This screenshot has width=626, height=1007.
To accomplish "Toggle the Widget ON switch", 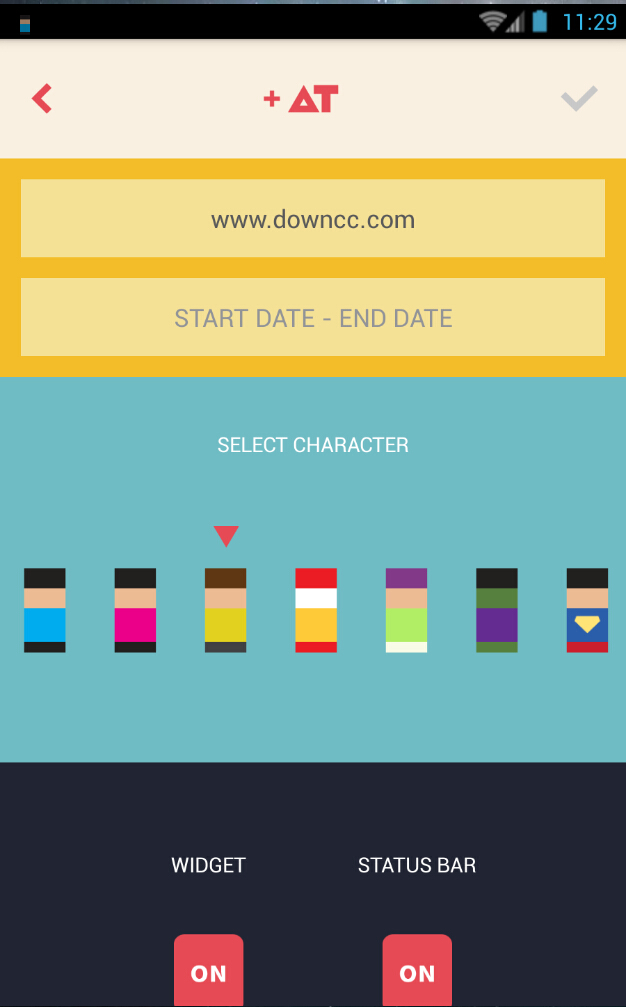I will pyautogui.click(x=209, y=971).
